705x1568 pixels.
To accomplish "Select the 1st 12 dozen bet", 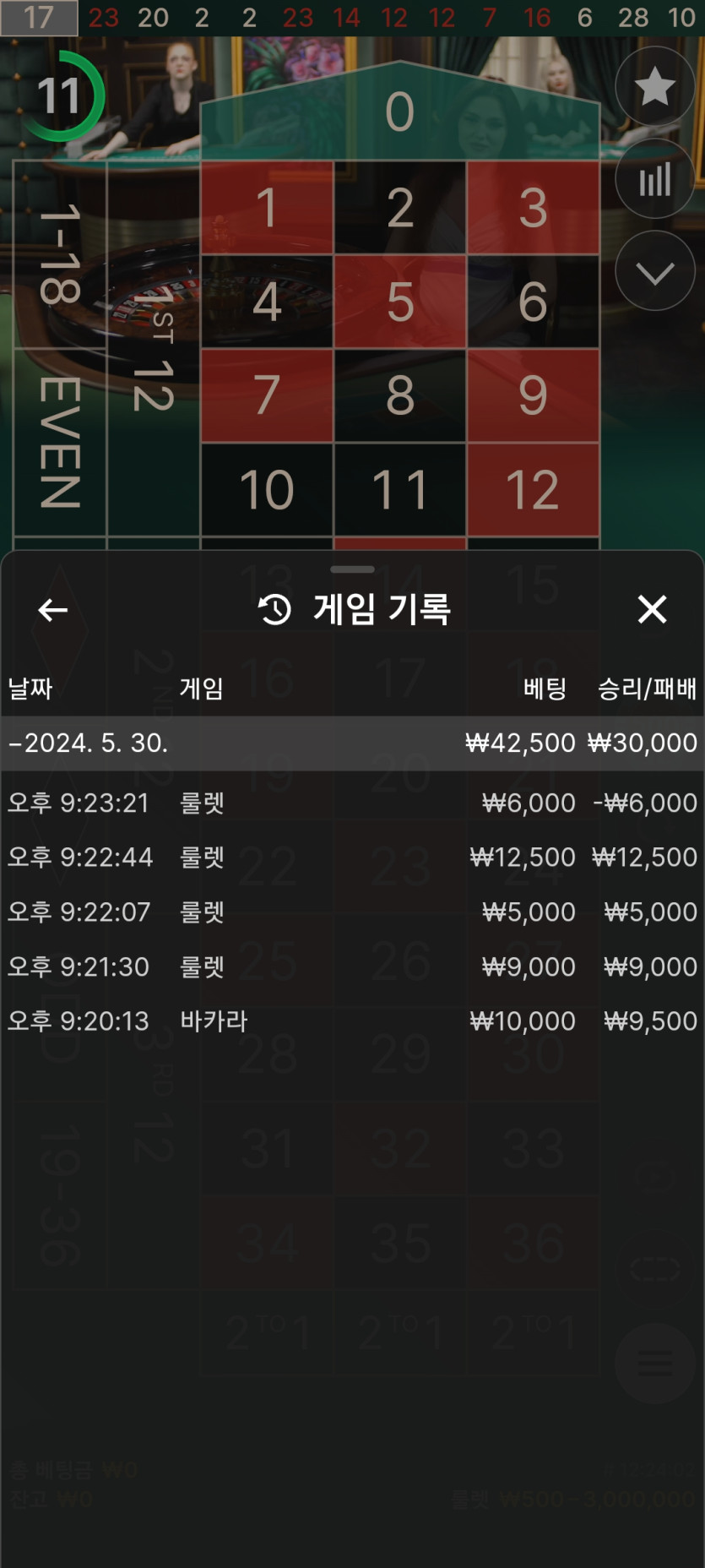I will [153, 346].
